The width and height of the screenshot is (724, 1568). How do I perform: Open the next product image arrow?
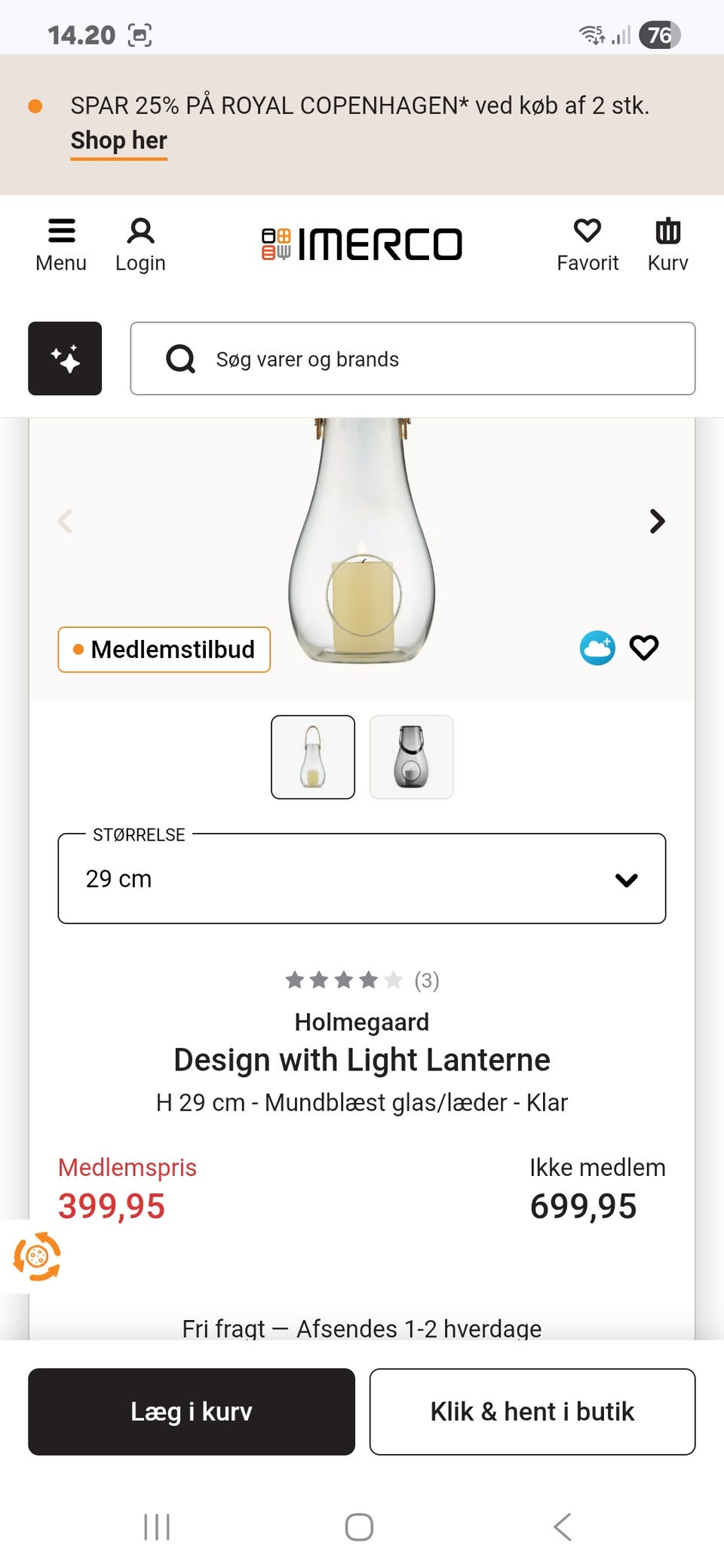[x=658, y=521]
